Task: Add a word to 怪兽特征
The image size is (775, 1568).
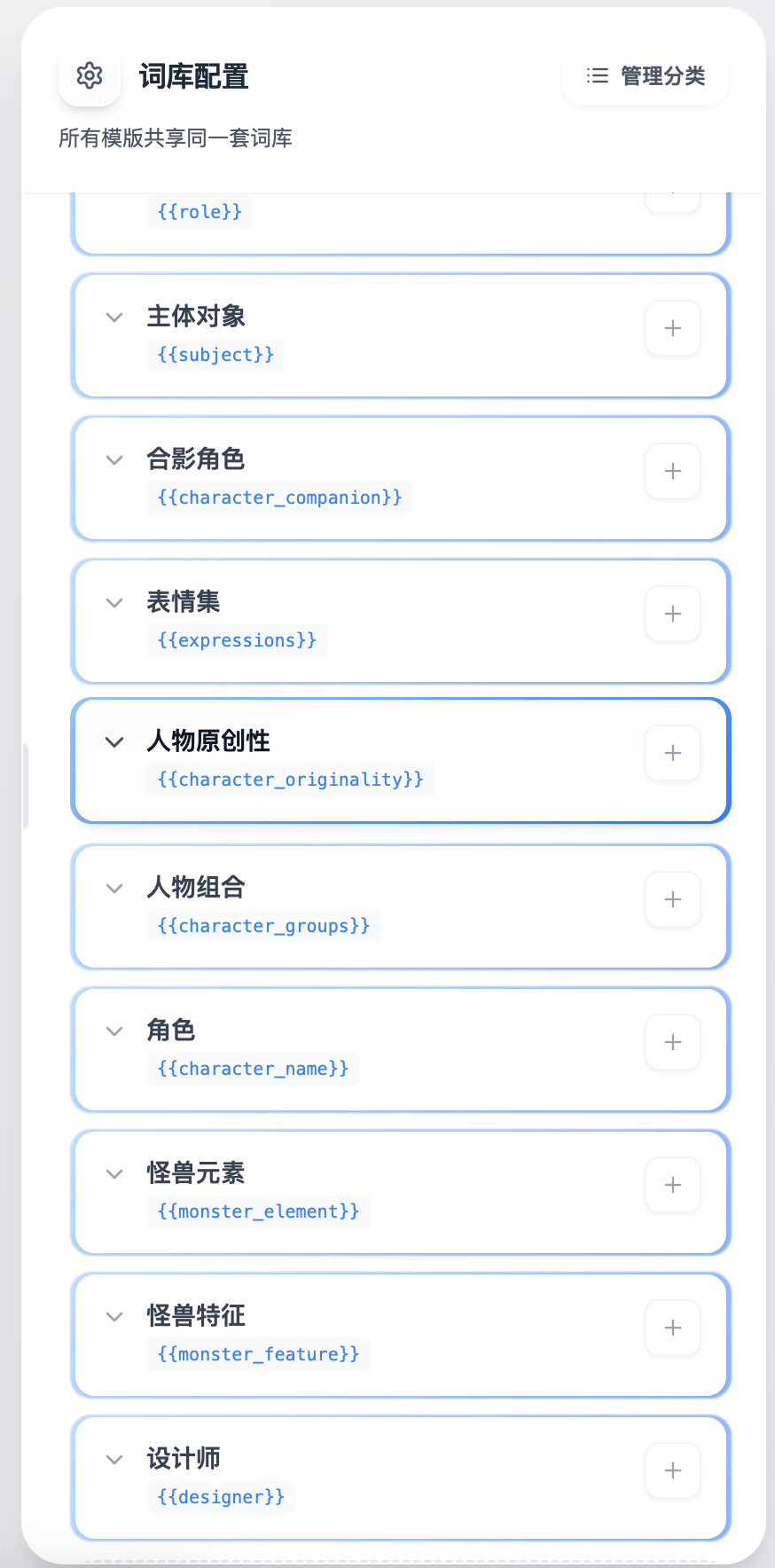Action: point(673,1328)
